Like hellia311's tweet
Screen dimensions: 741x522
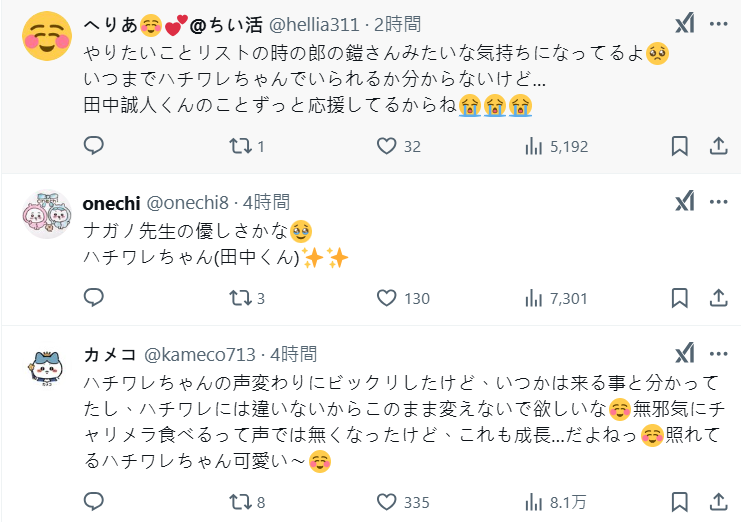387,146
